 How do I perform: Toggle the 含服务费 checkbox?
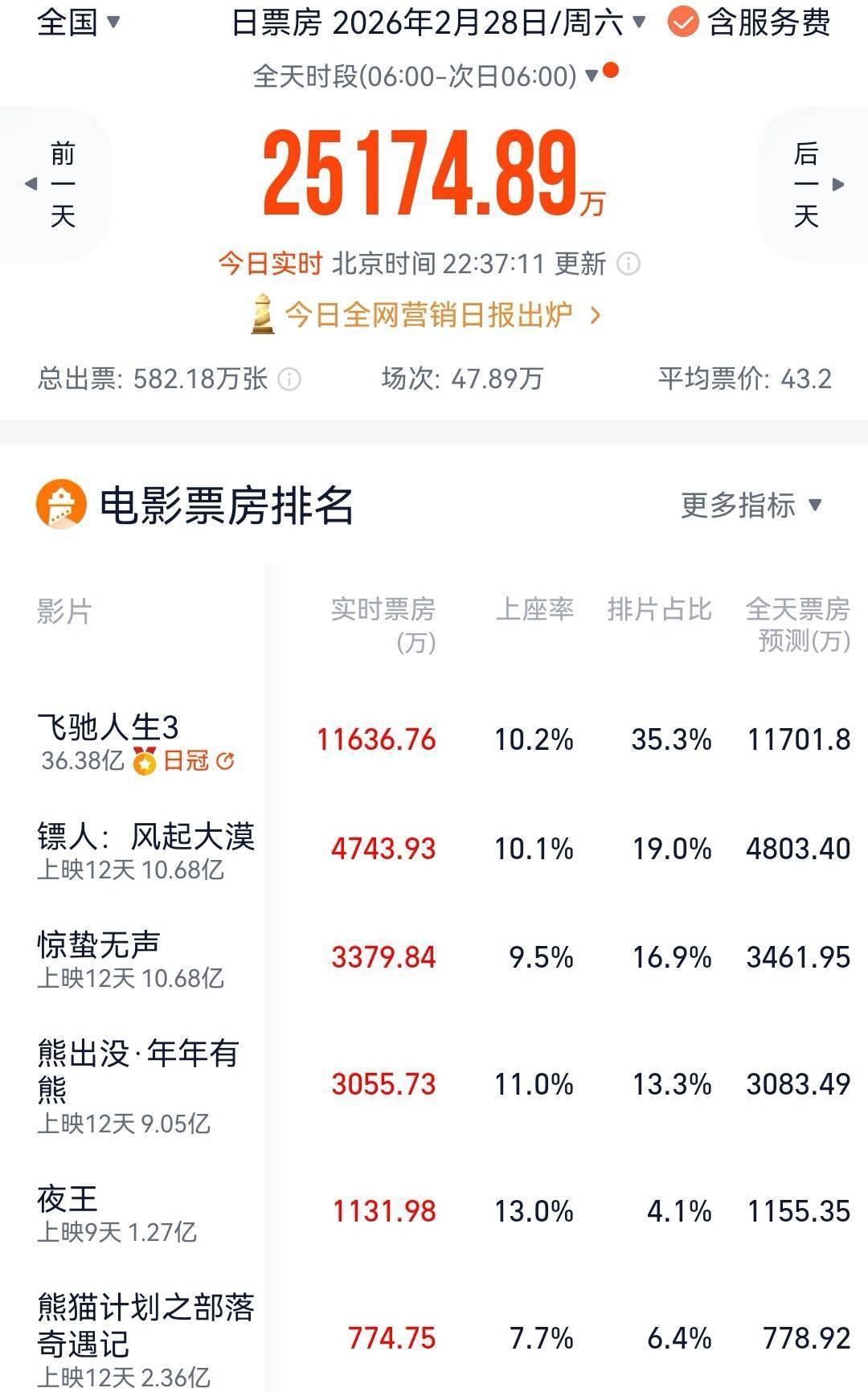click(x=682, y=23)
